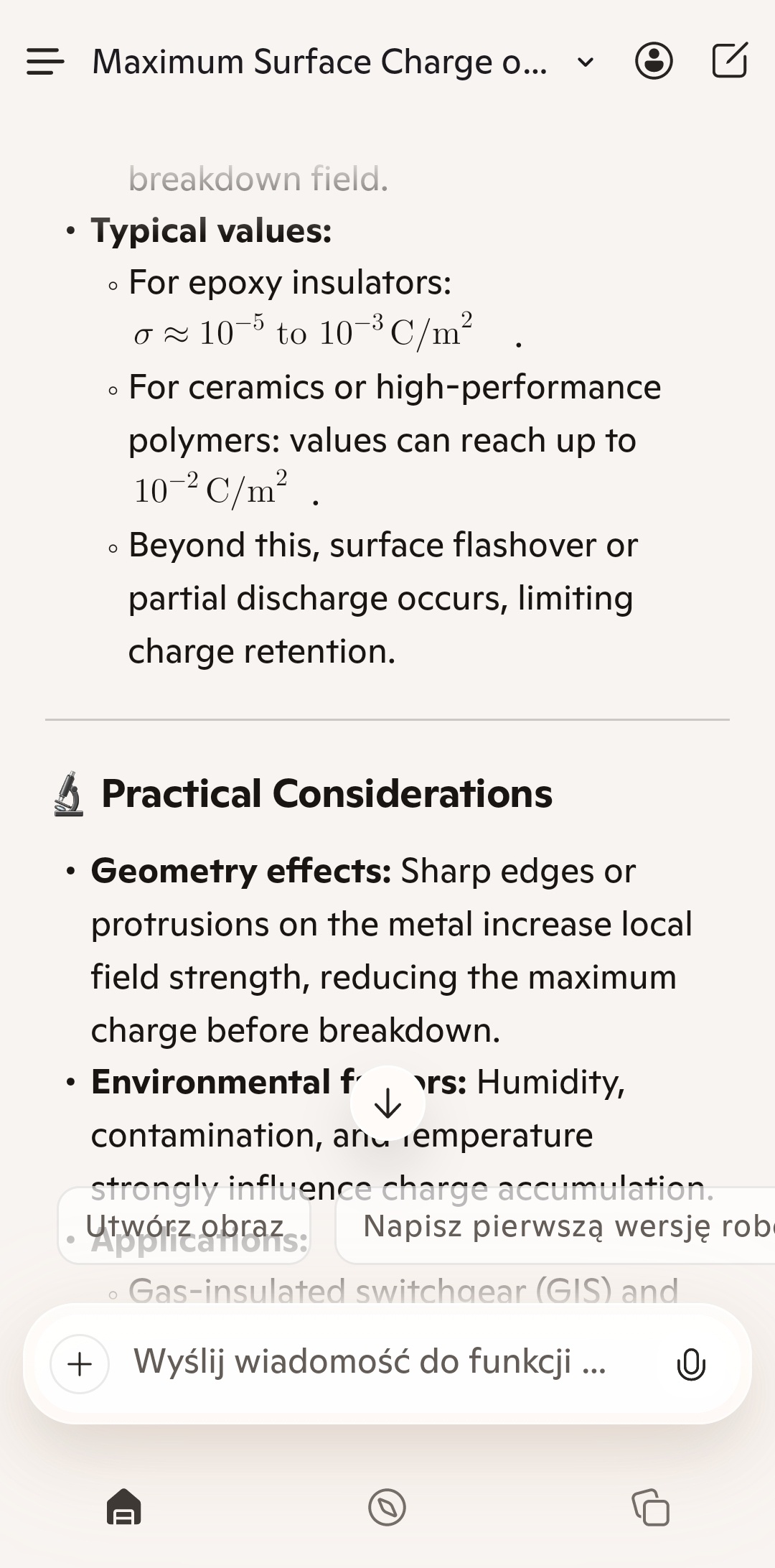This screenshot has width=775, height=1568.
Task: Start a new chat with compose icon
Action: (x=730, y=61)
